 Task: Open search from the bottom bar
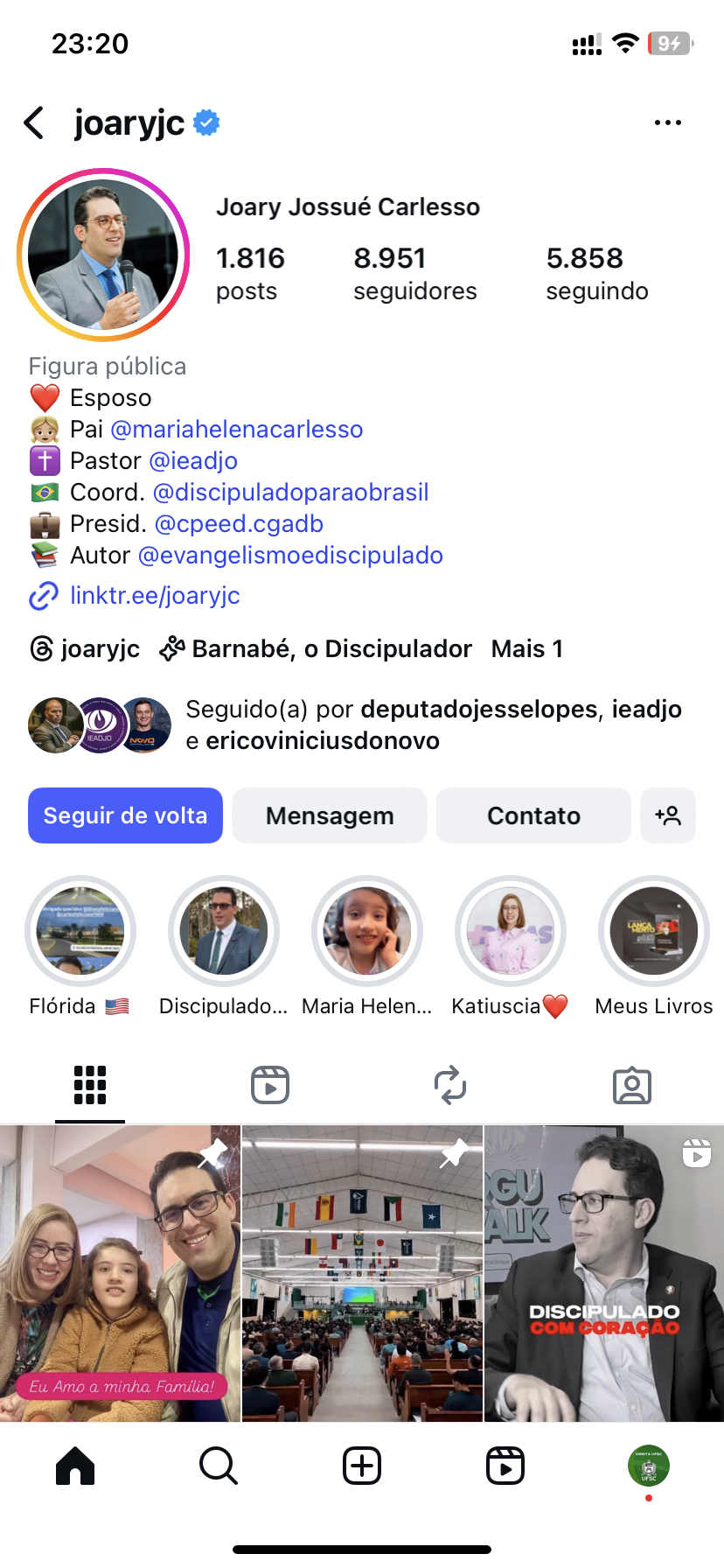(x=219, y=1466)
